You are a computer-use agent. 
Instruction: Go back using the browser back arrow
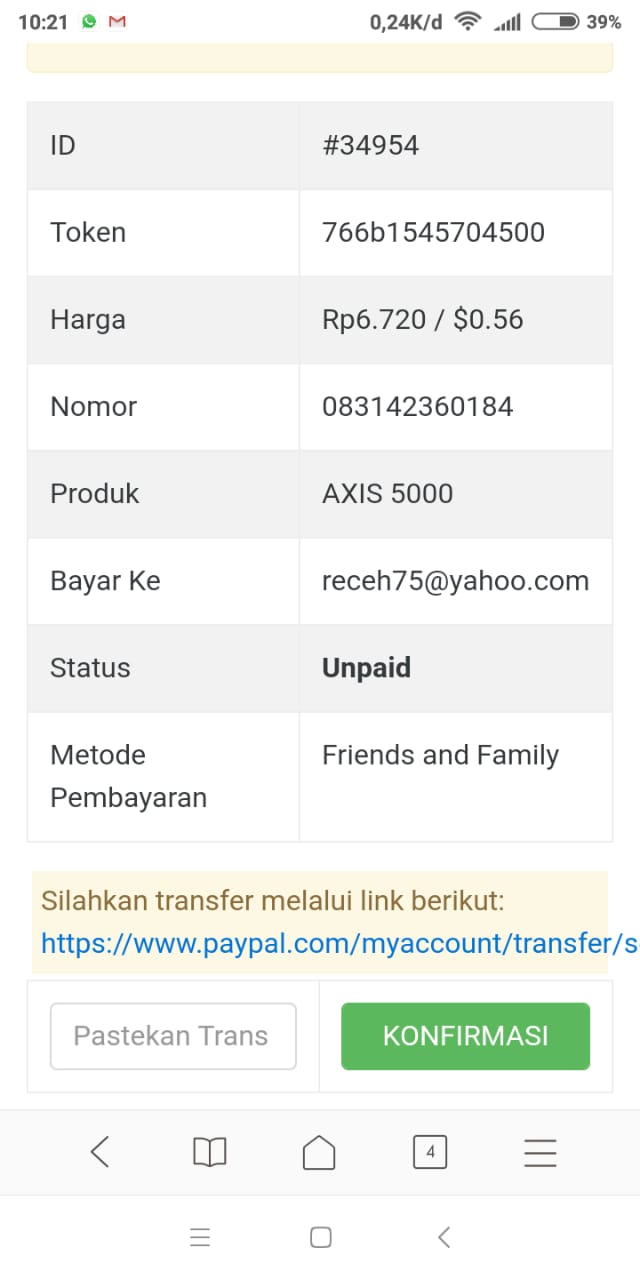pos(99,1153)
